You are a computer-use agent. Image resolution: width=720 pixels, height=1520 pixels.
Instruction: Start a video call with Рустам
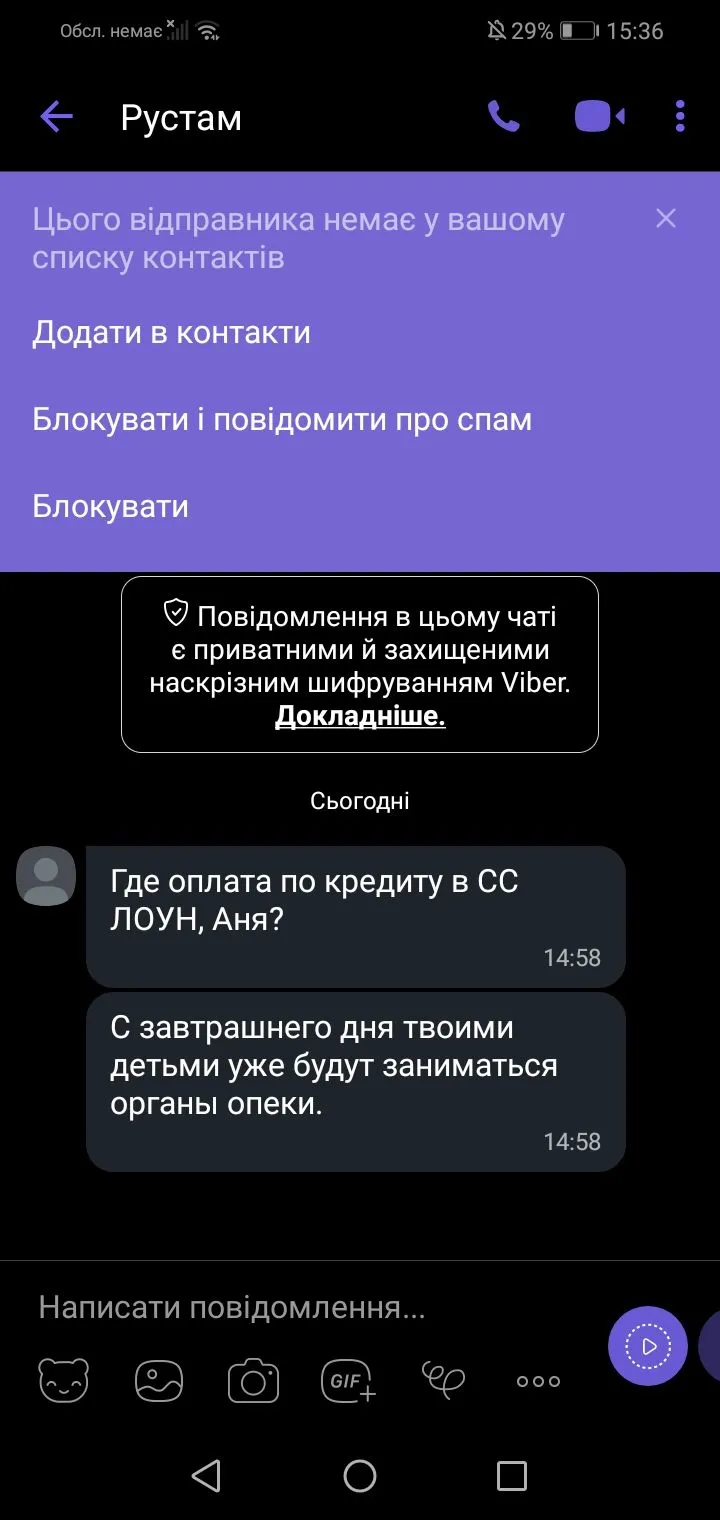[599, 117]
